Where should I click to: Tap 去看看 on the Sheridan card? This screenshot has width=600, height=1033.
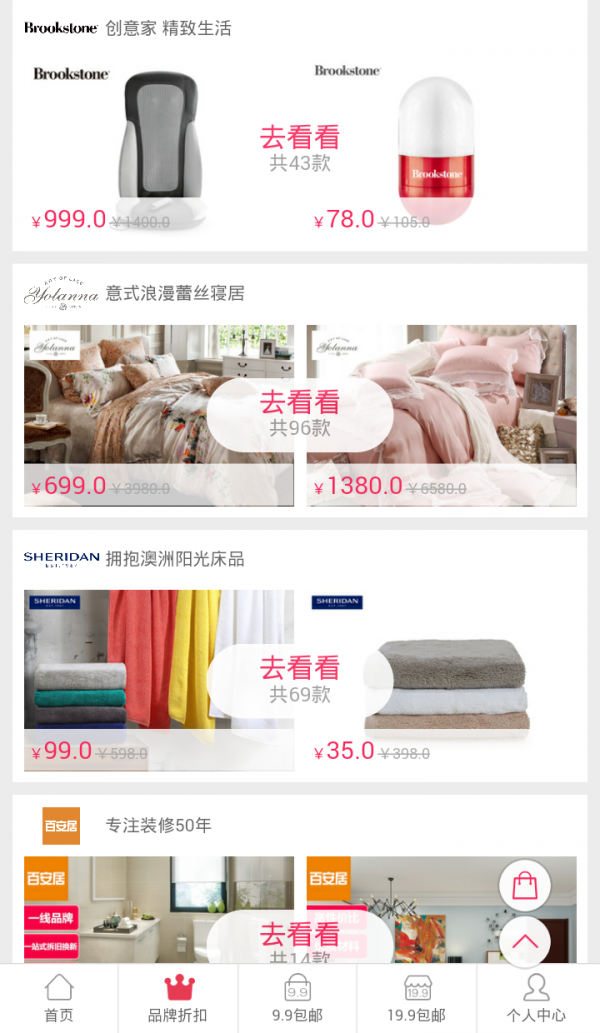tap(300, 679)
